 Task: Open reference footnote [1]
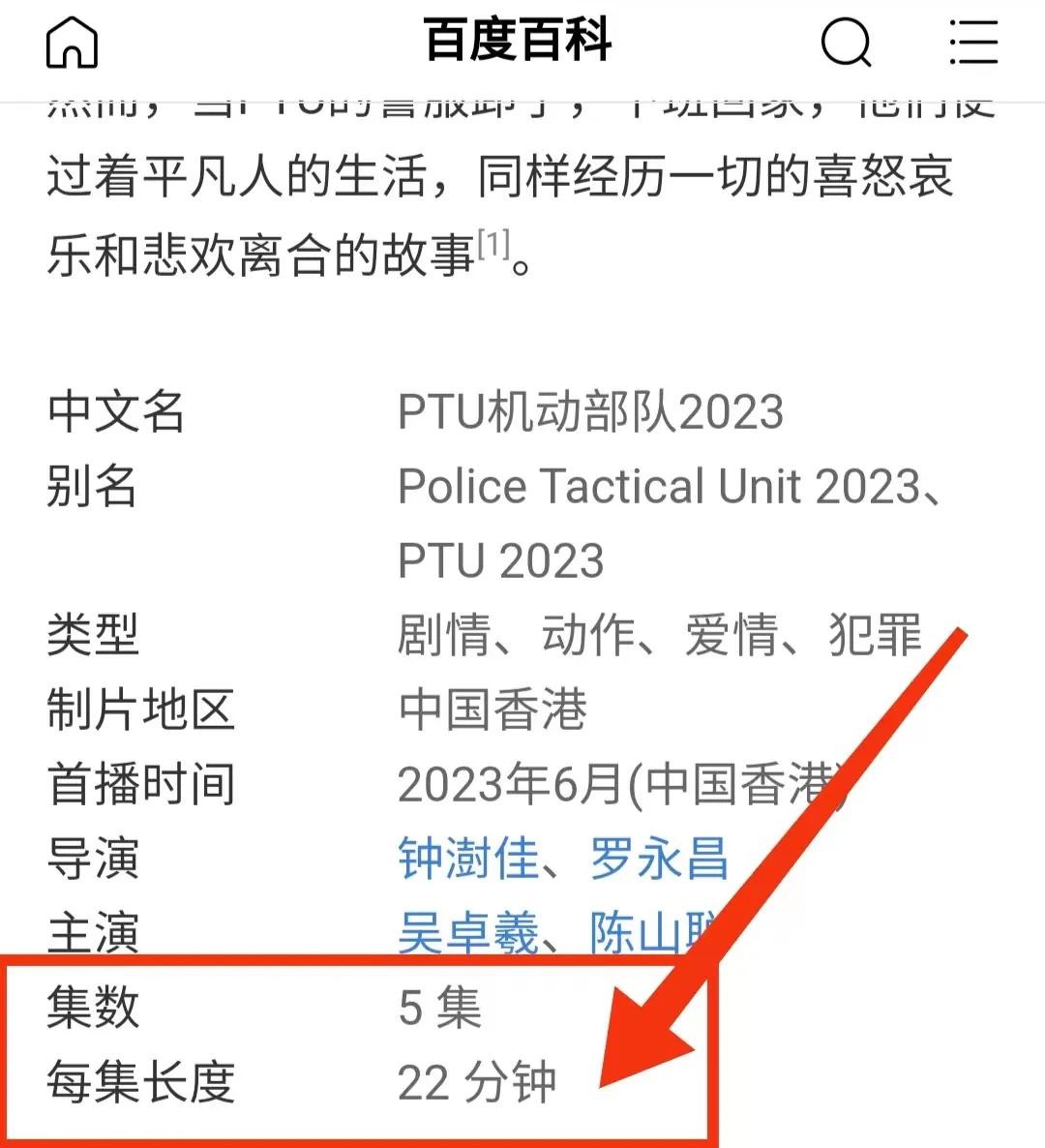(493, 247)
